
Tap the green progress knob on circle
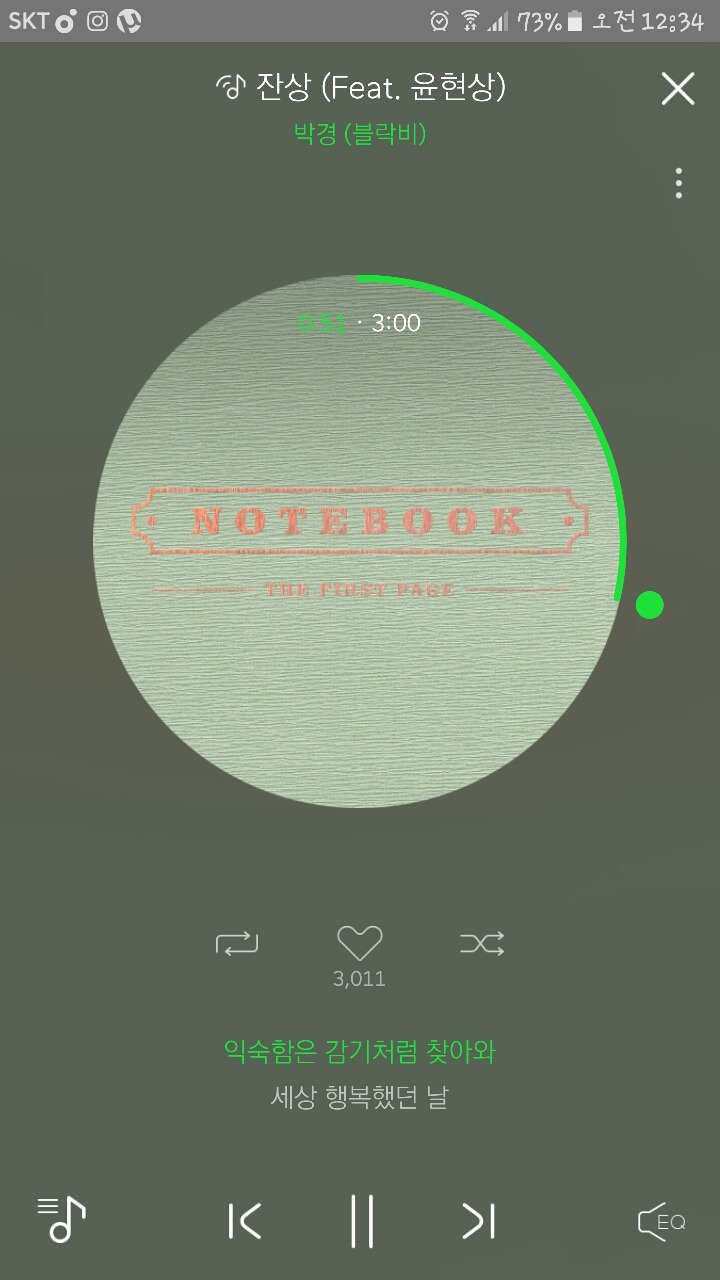pyautogui.click(x=650, y=605)
